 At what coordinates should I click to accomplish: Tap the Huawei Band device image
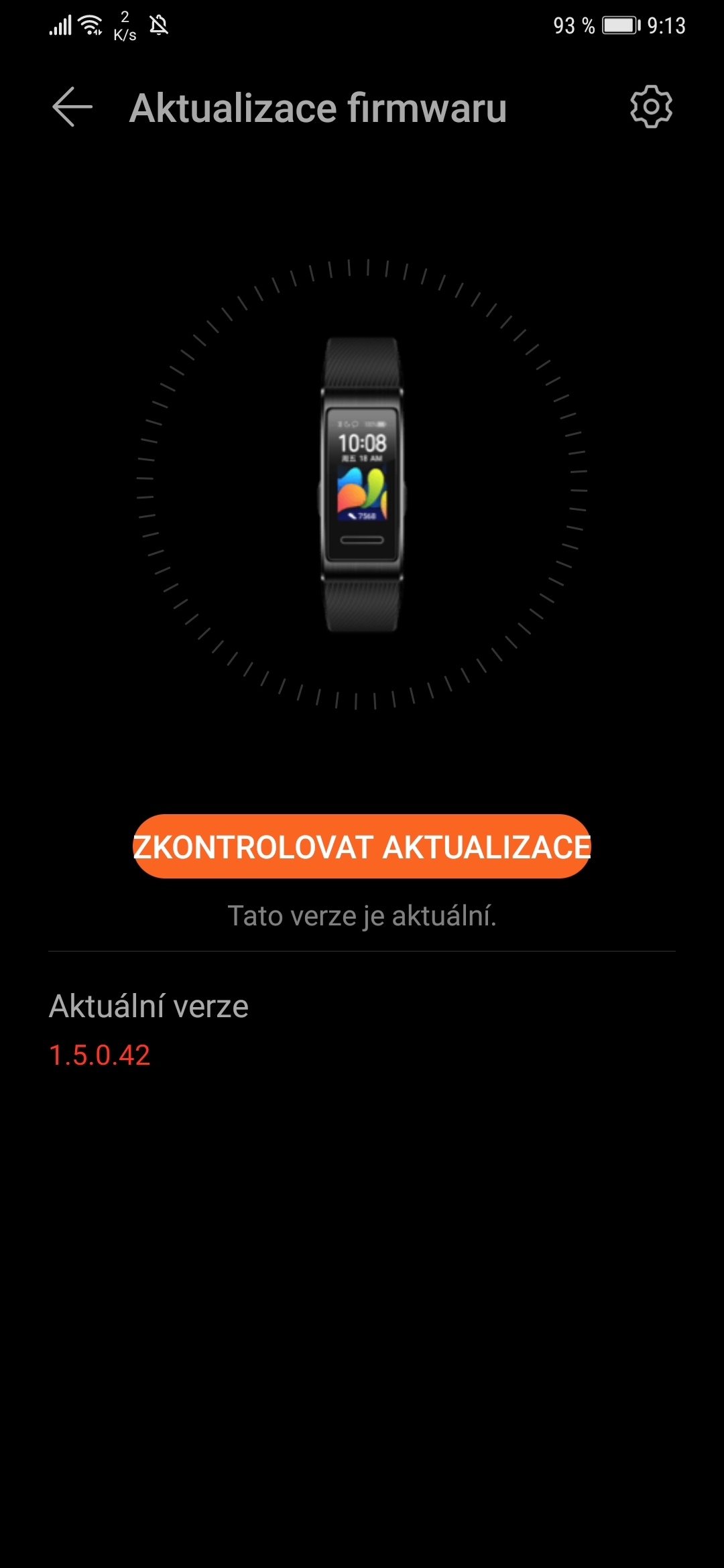(x=362, y=476)
